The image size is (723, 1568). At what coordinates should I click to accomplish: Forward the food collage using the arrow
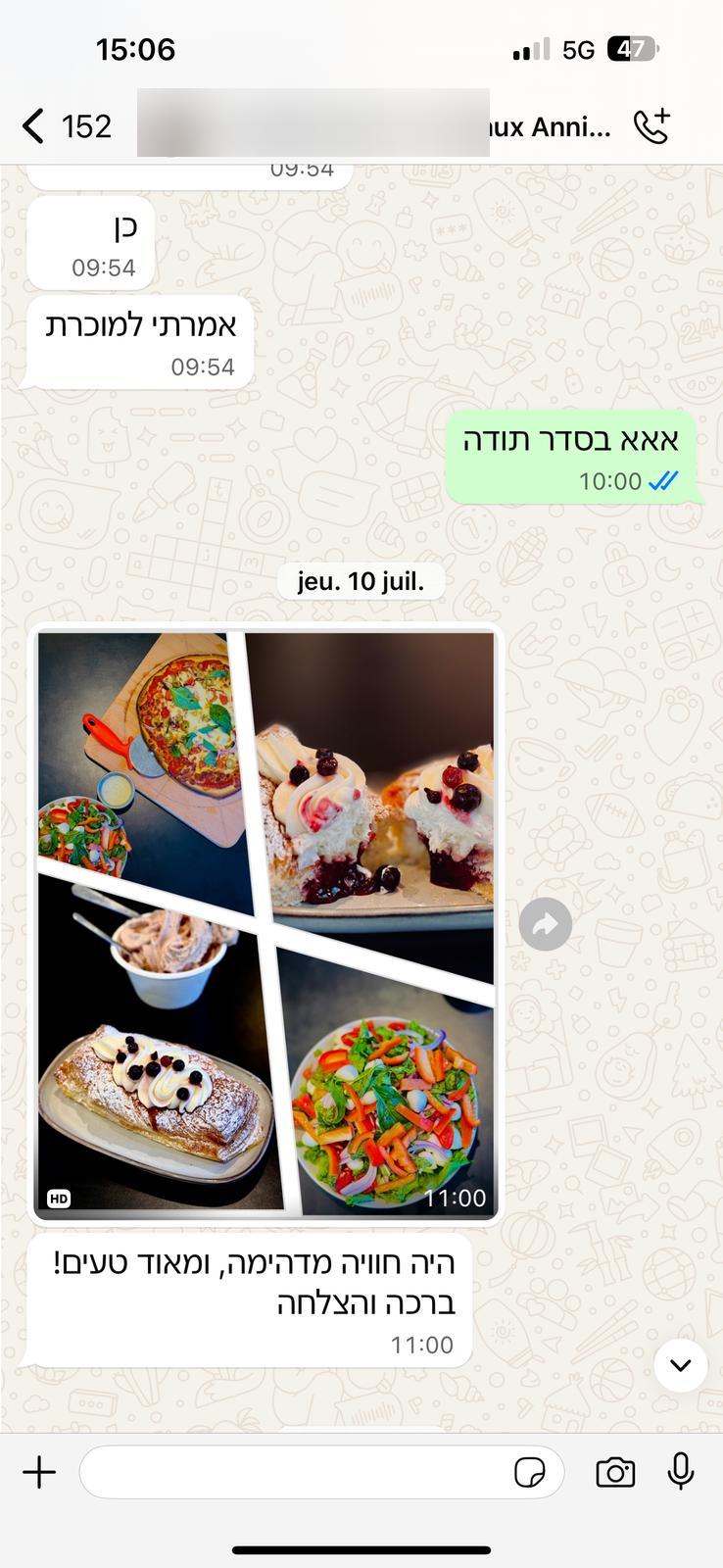point(546,924)
